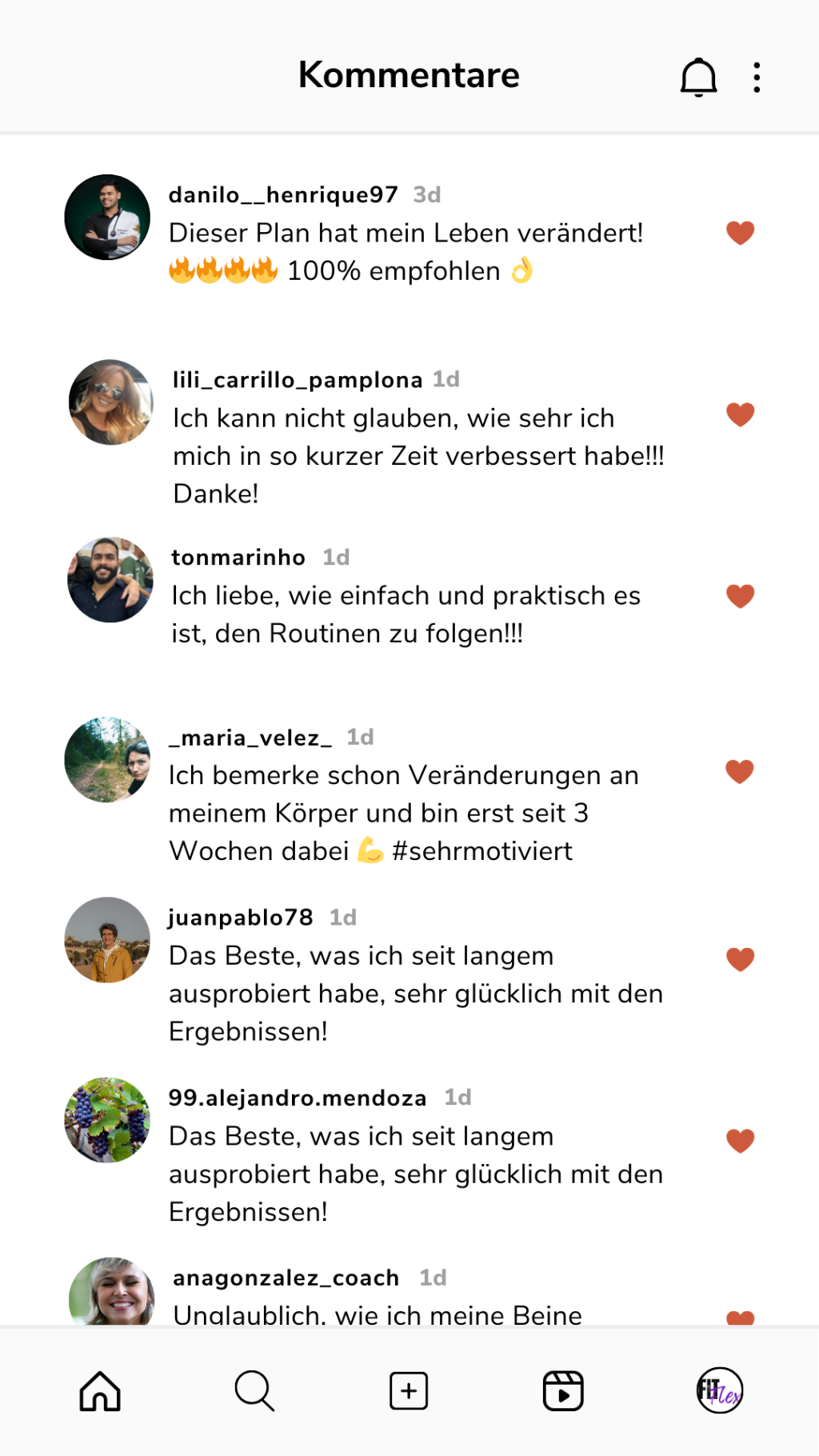Open the three-dot overflow menu
The image size is (819, 1456).
click(757, 78)
